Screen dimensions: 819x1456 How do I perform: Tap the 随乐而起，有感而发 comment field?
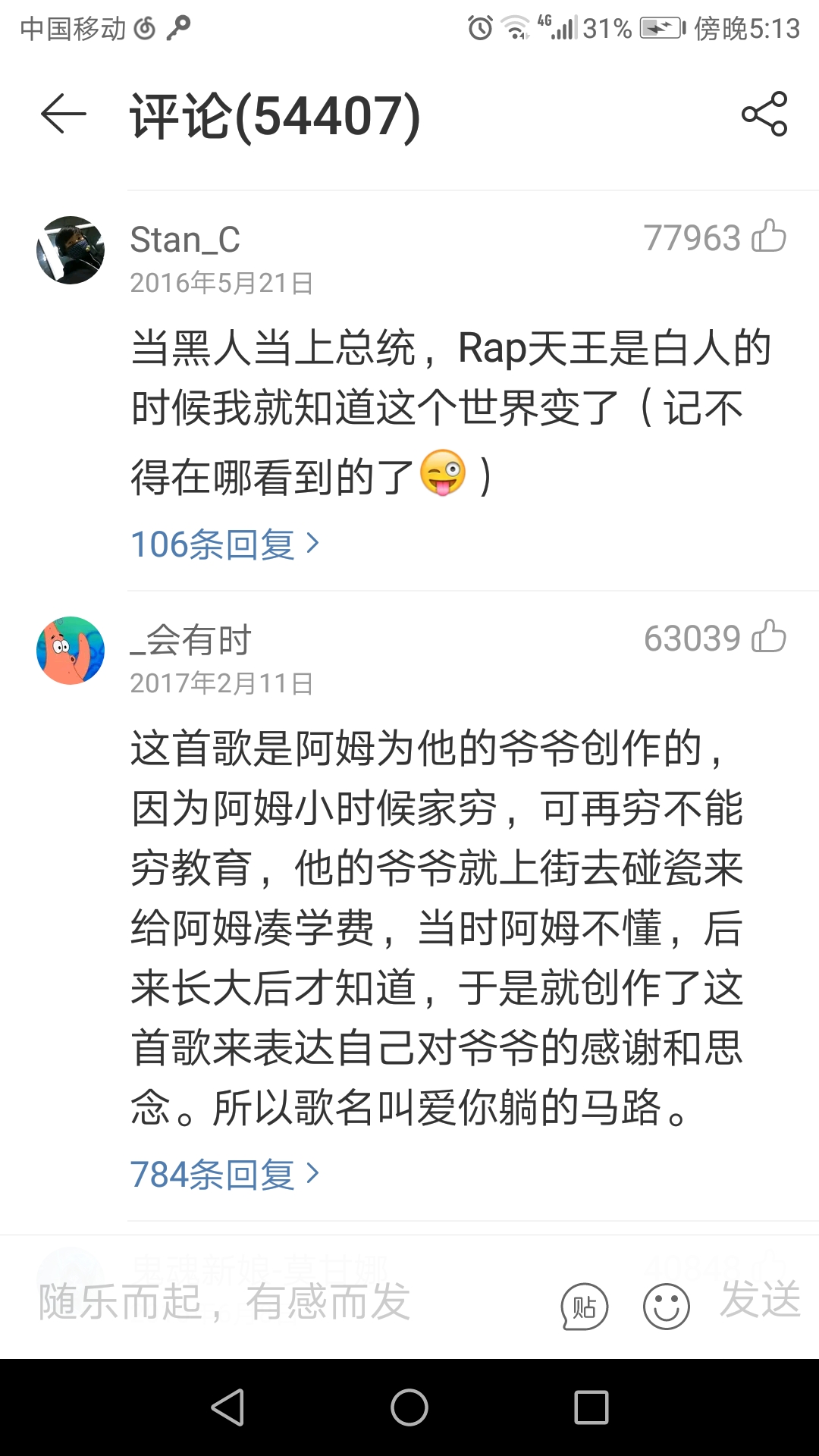[x=288, y=1302]
